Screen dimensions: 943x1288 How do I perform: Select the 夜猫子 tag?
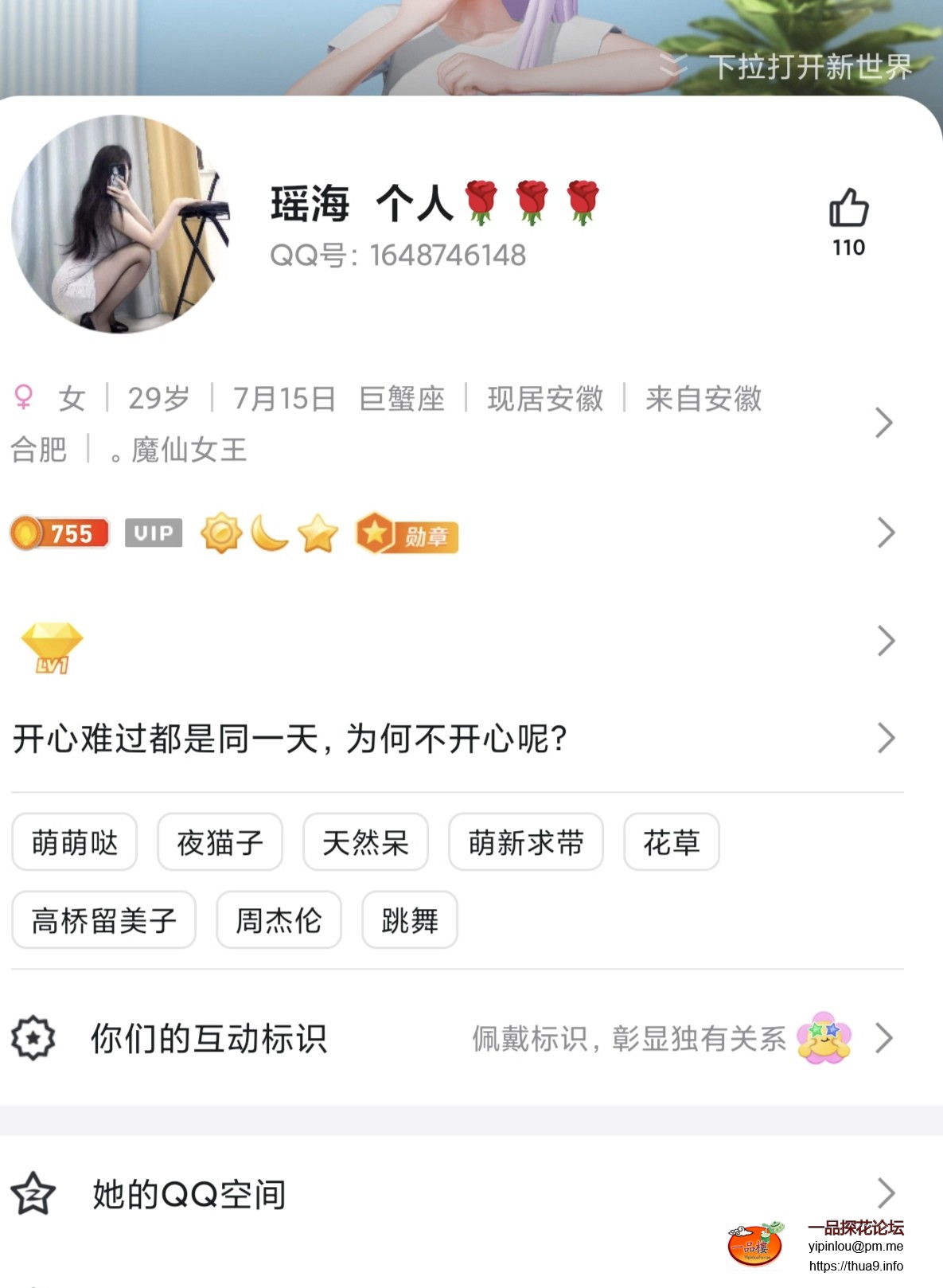coord(220,842)
